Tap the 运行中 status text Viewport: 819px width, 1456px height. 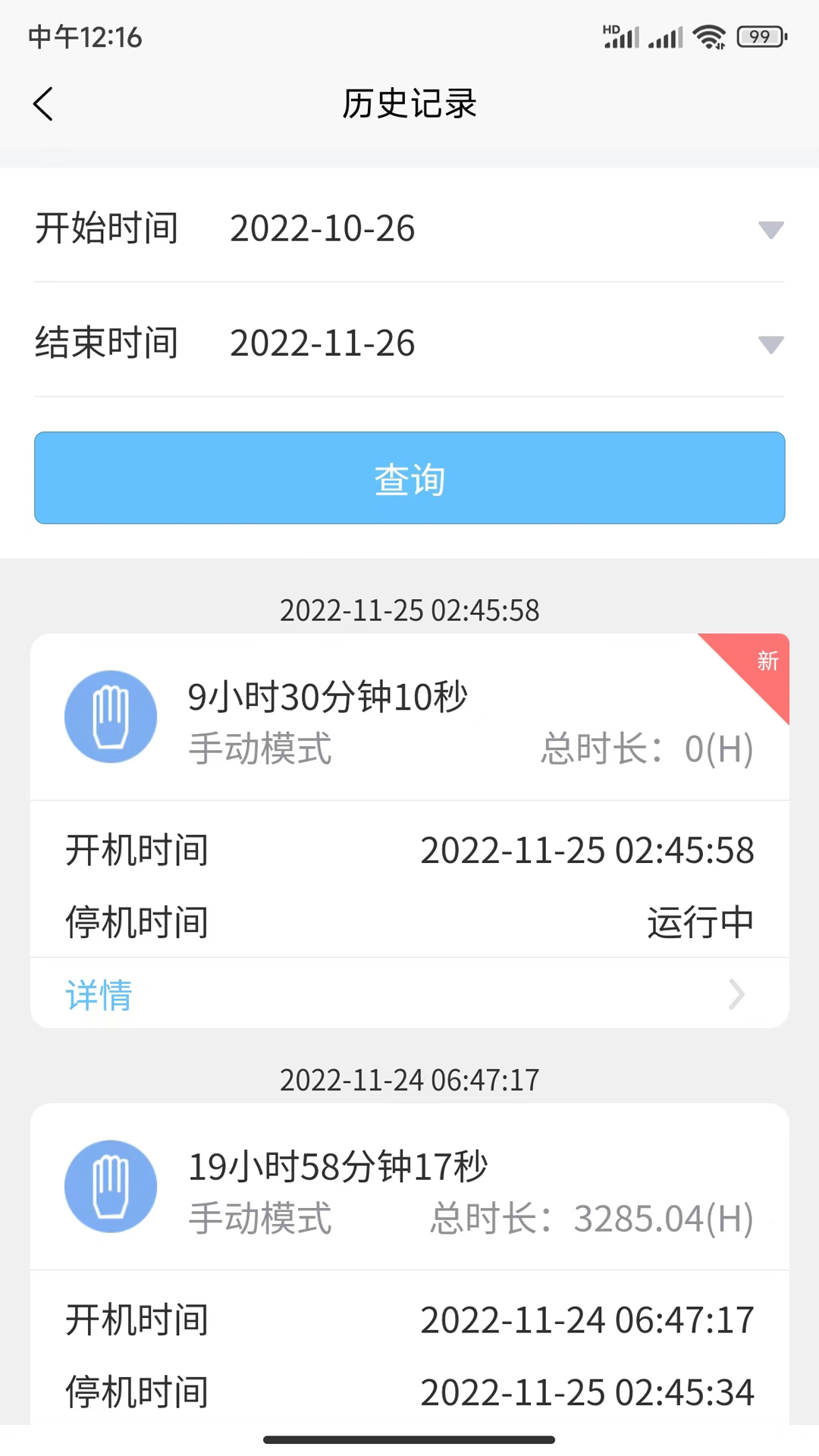click(699, 921)
